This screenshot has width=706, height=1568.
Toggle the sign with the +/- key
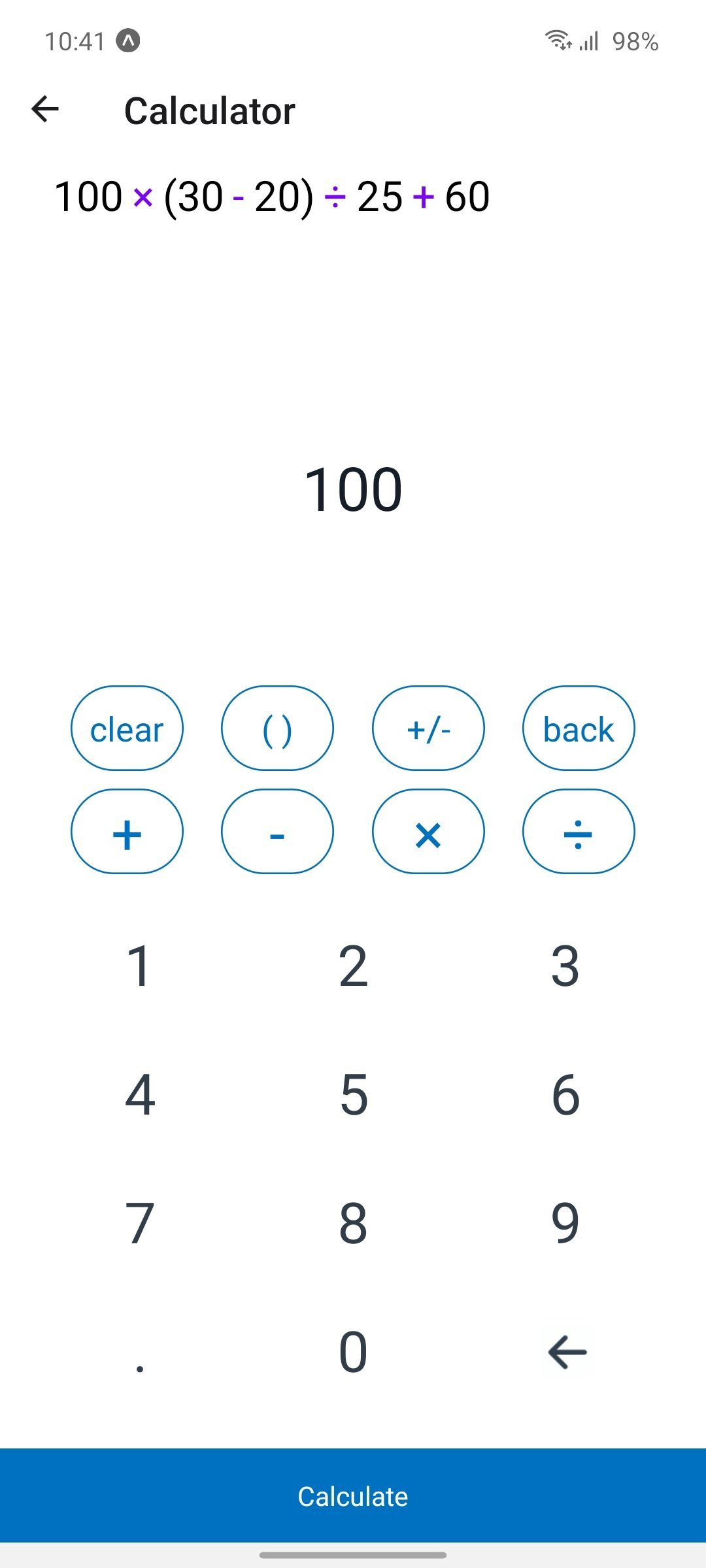pos(428,729)
